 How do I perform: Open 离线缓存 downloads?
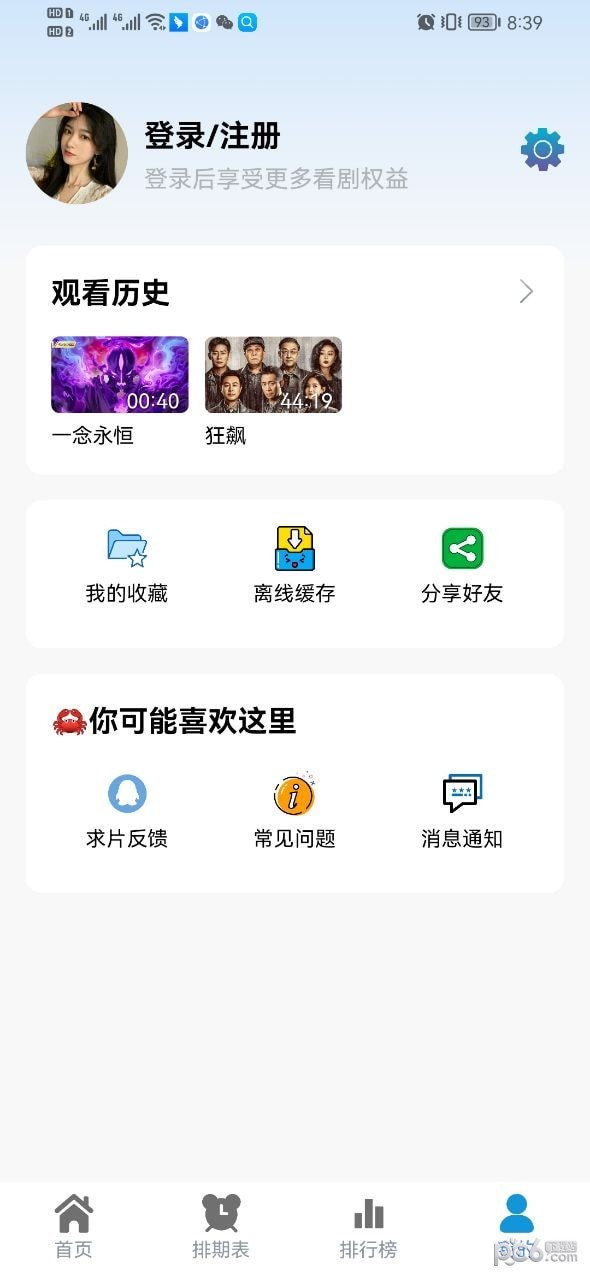pyautogui.click(x=294, y=567)
